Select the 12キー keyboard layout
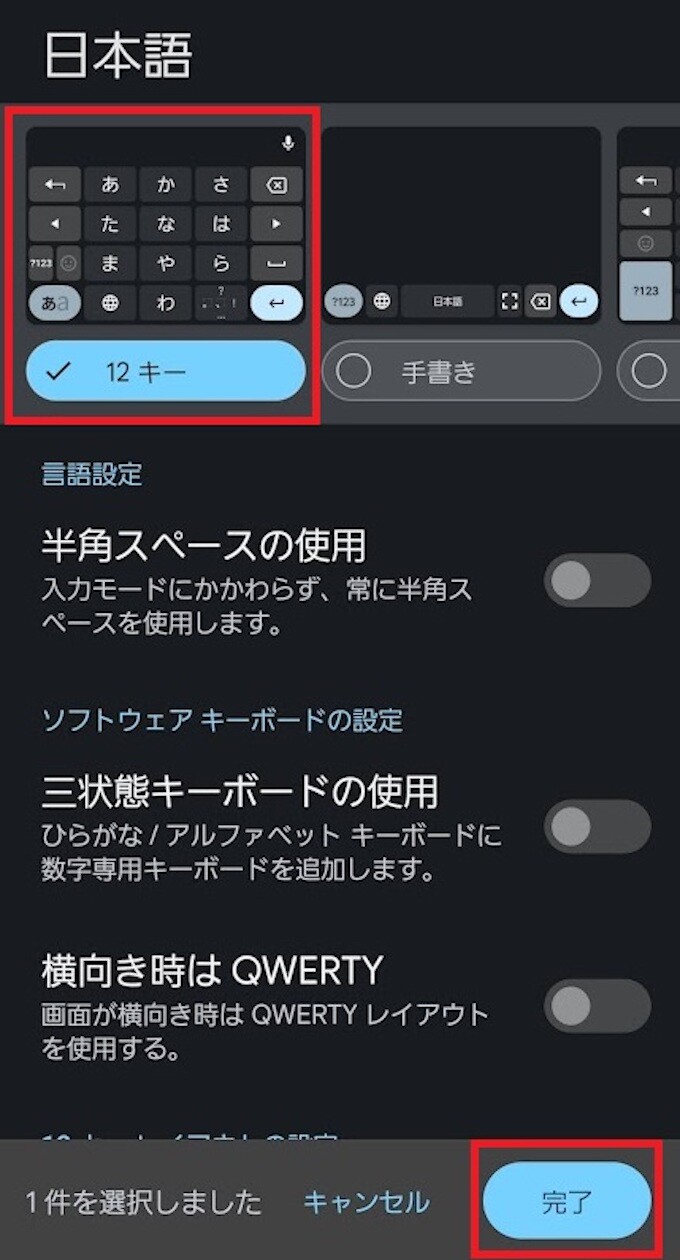 click(x=165, y=371)
